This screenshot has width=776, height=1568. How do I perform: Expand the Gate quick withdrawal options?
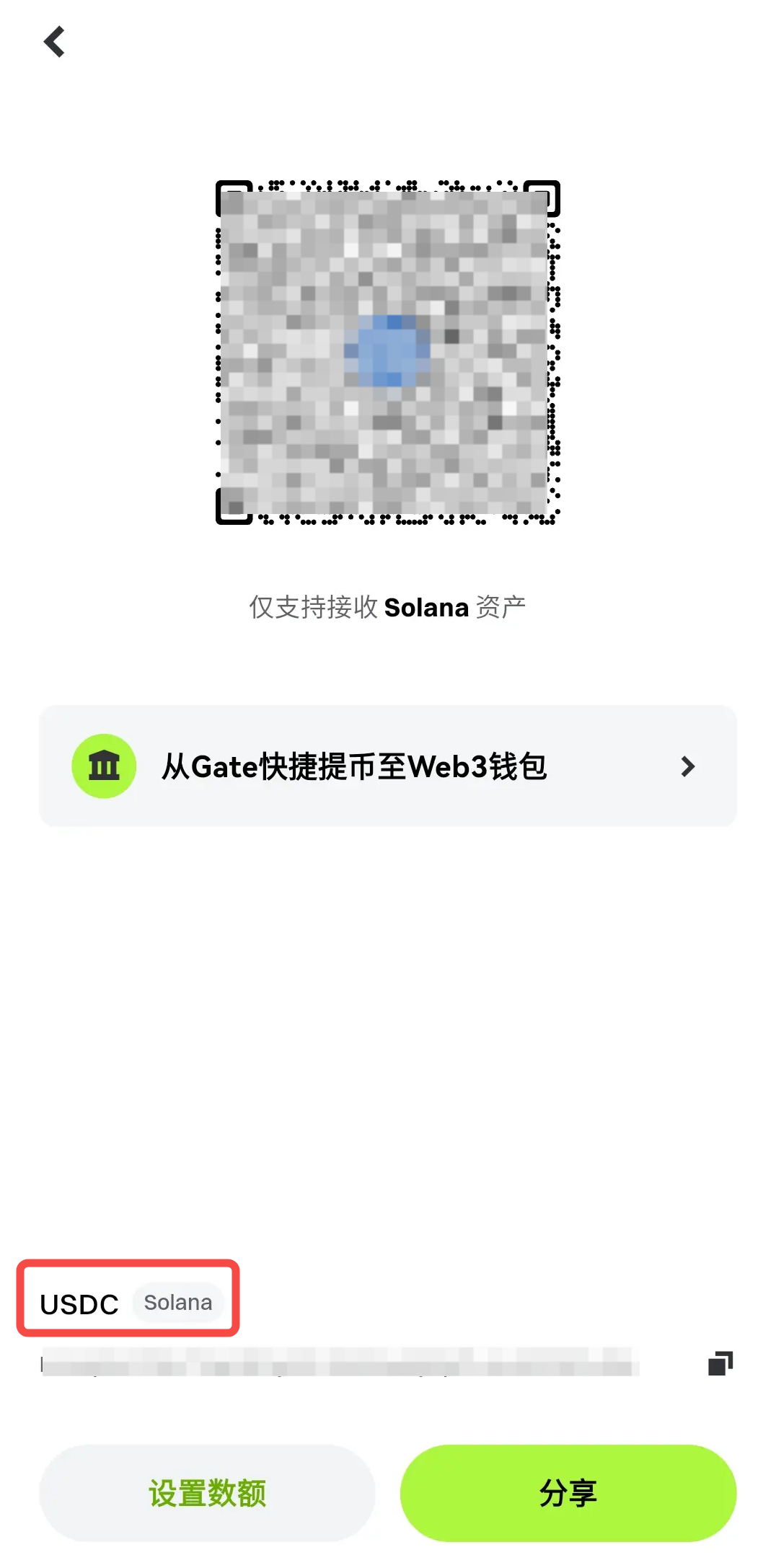pos(387,766)
